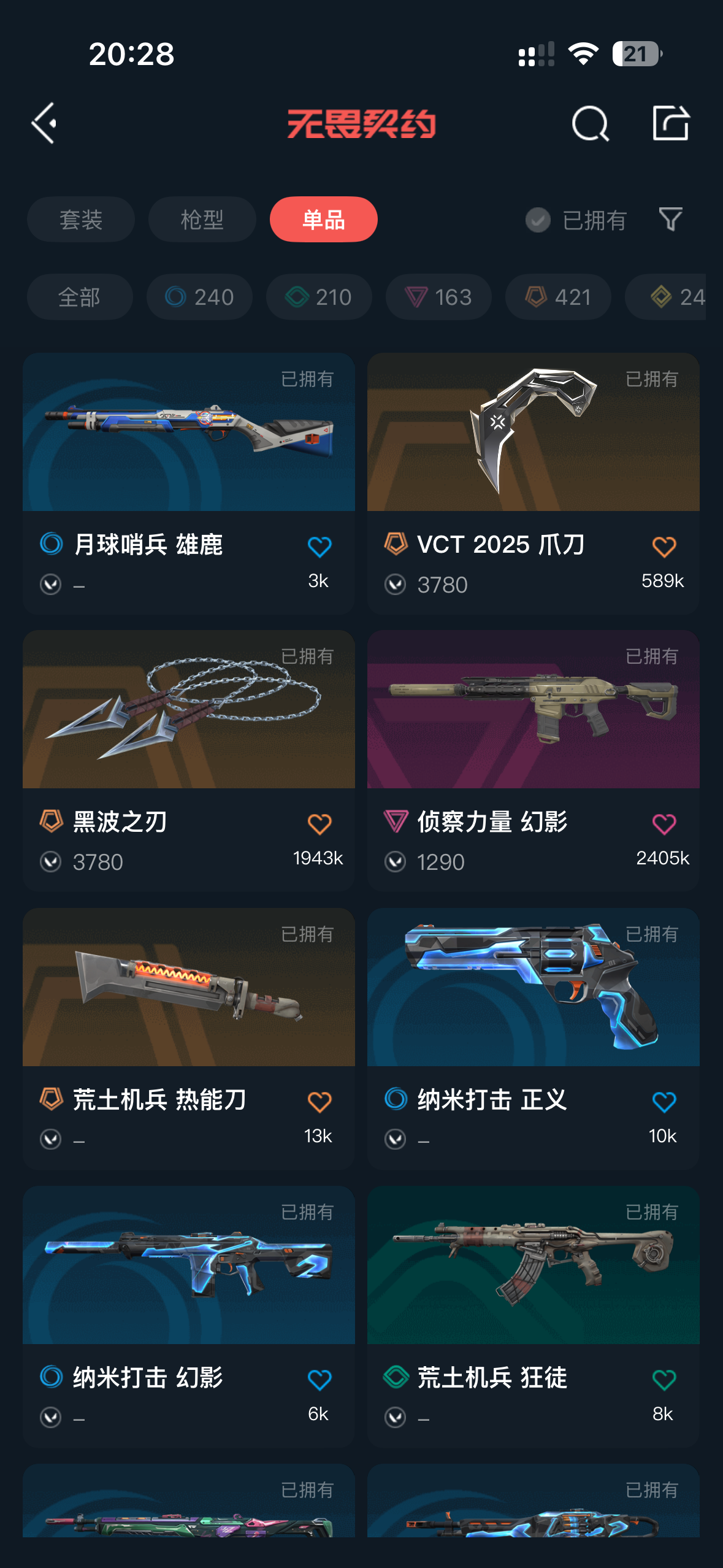Open the 荒土机兵 热能刀 skin card
723x1568 pixels.
coord(188,988)
